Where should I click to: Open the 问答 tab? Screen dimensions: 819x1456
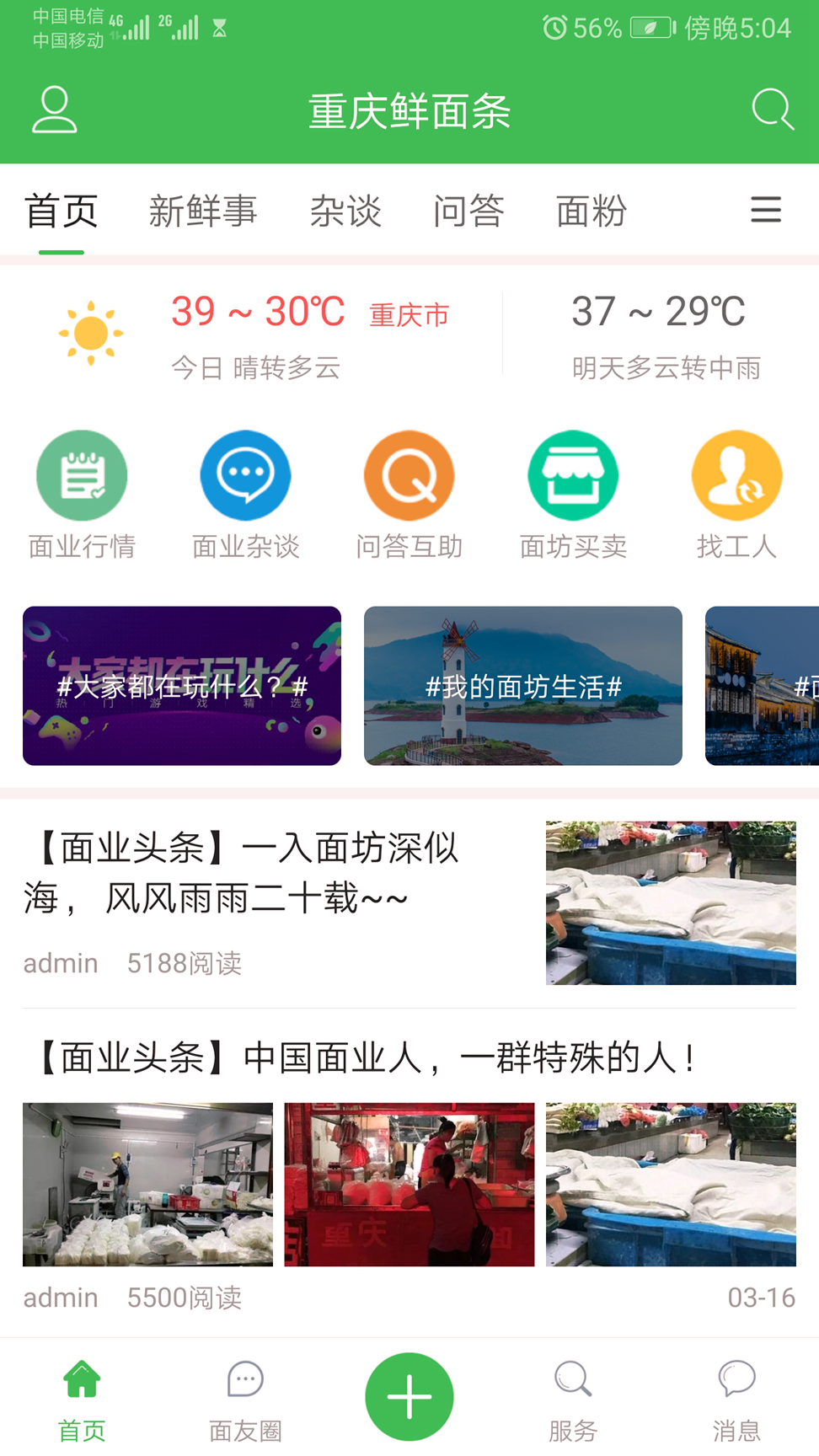point(470,211)
